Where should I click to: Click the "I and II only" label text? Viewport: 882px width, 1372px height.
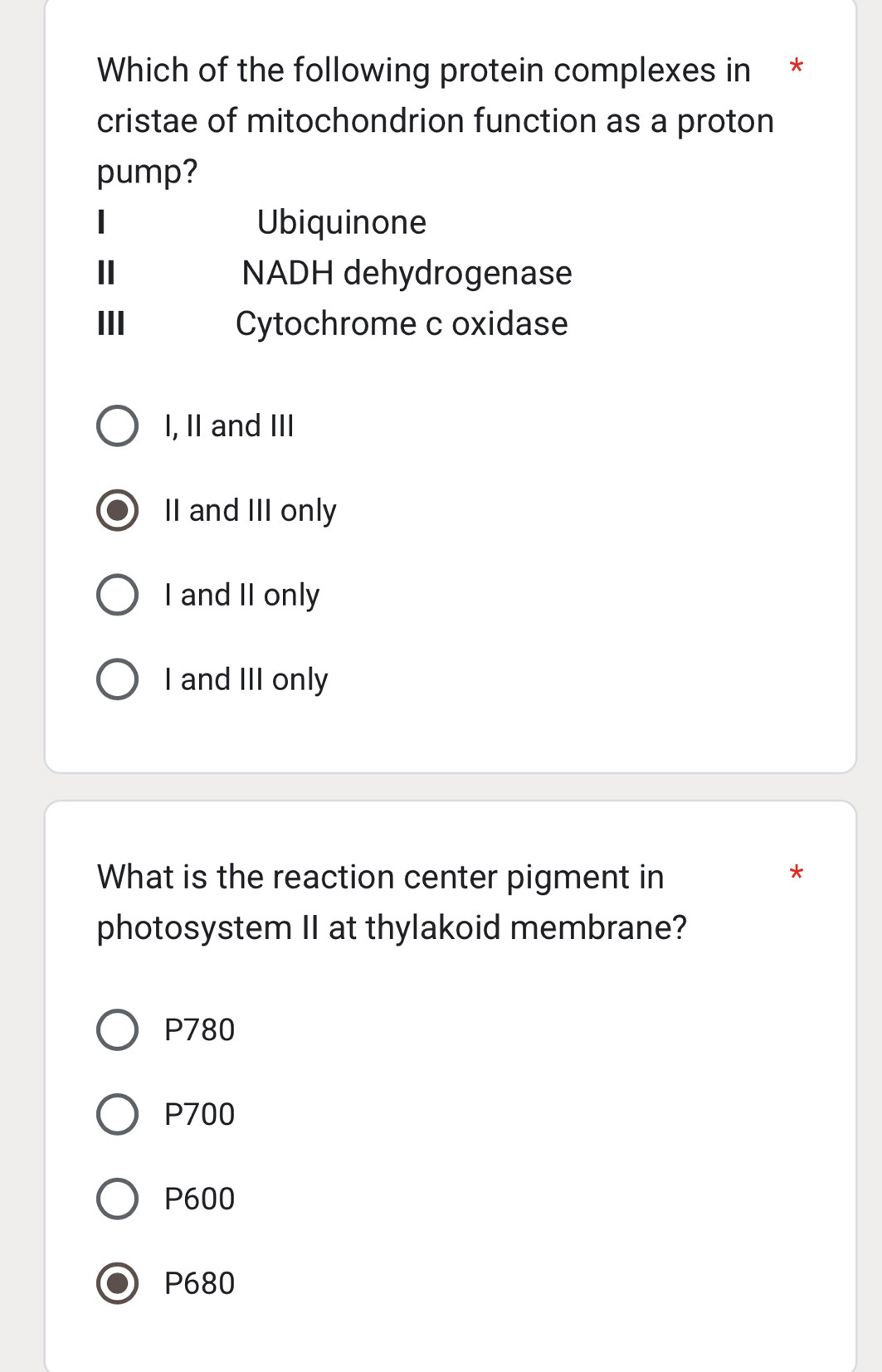241,594
